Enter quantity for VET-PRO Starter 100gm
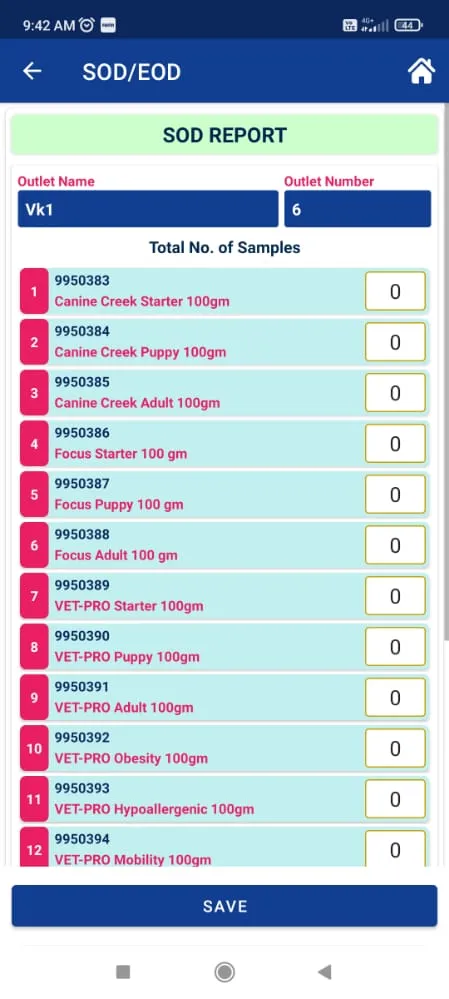Viewport: 449px width, 999px height. pyautogui.click(x=395, y=596)
